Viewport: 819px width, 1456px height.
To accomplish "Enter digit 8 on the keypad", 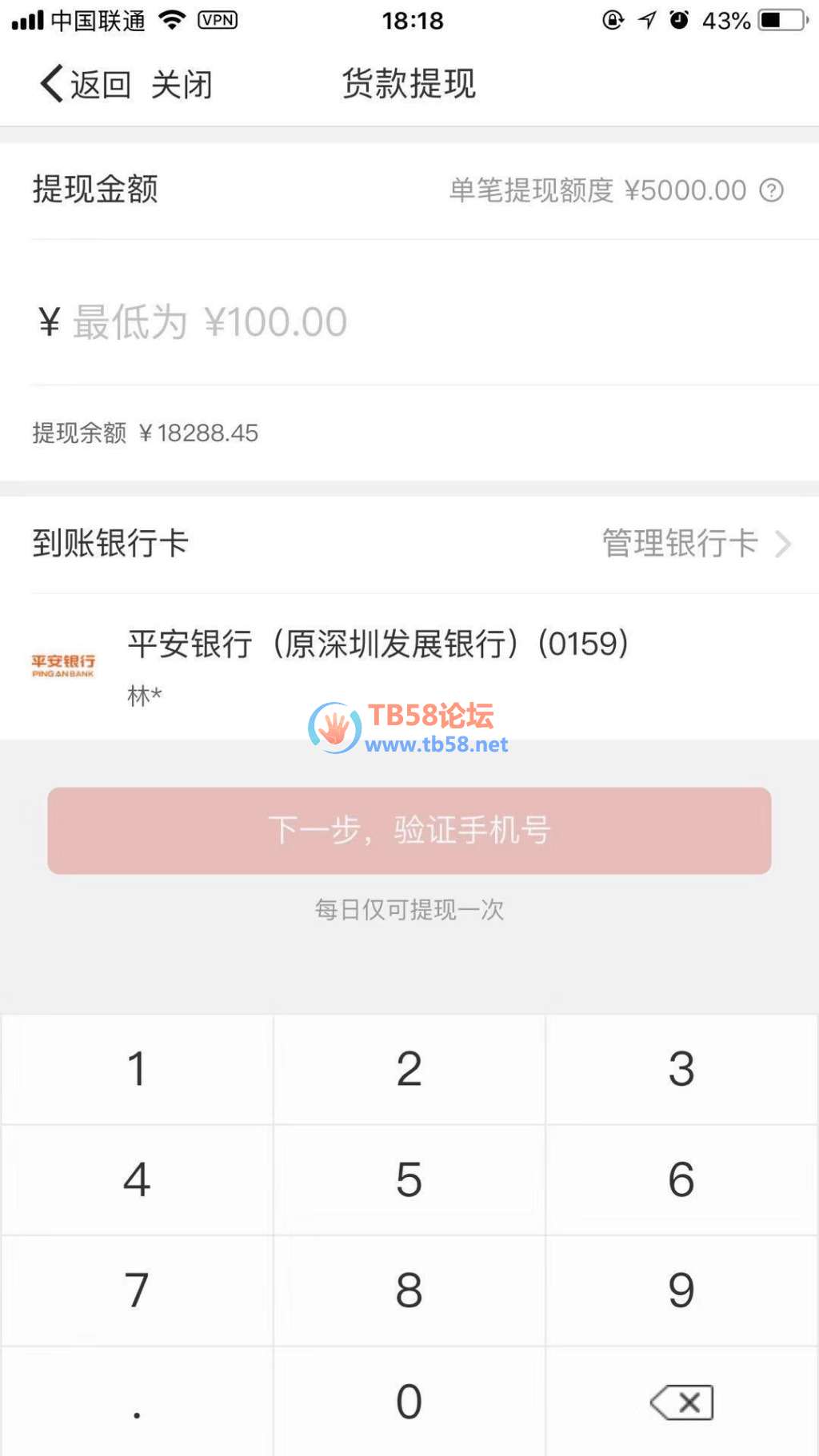I will 409,1290.
